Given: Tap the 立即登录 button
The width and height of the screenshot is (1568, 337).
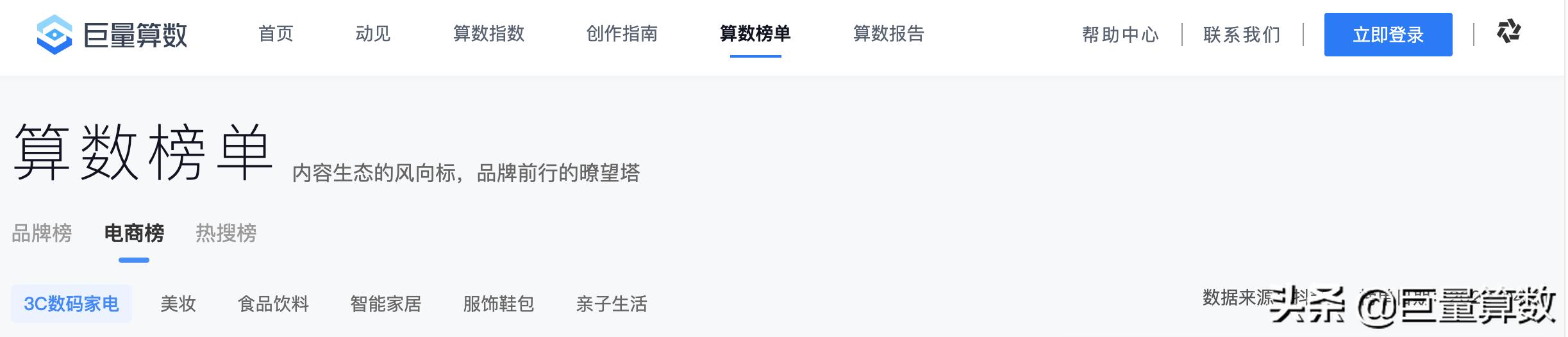Looking at the screenshot, I should coord(1388,35).
